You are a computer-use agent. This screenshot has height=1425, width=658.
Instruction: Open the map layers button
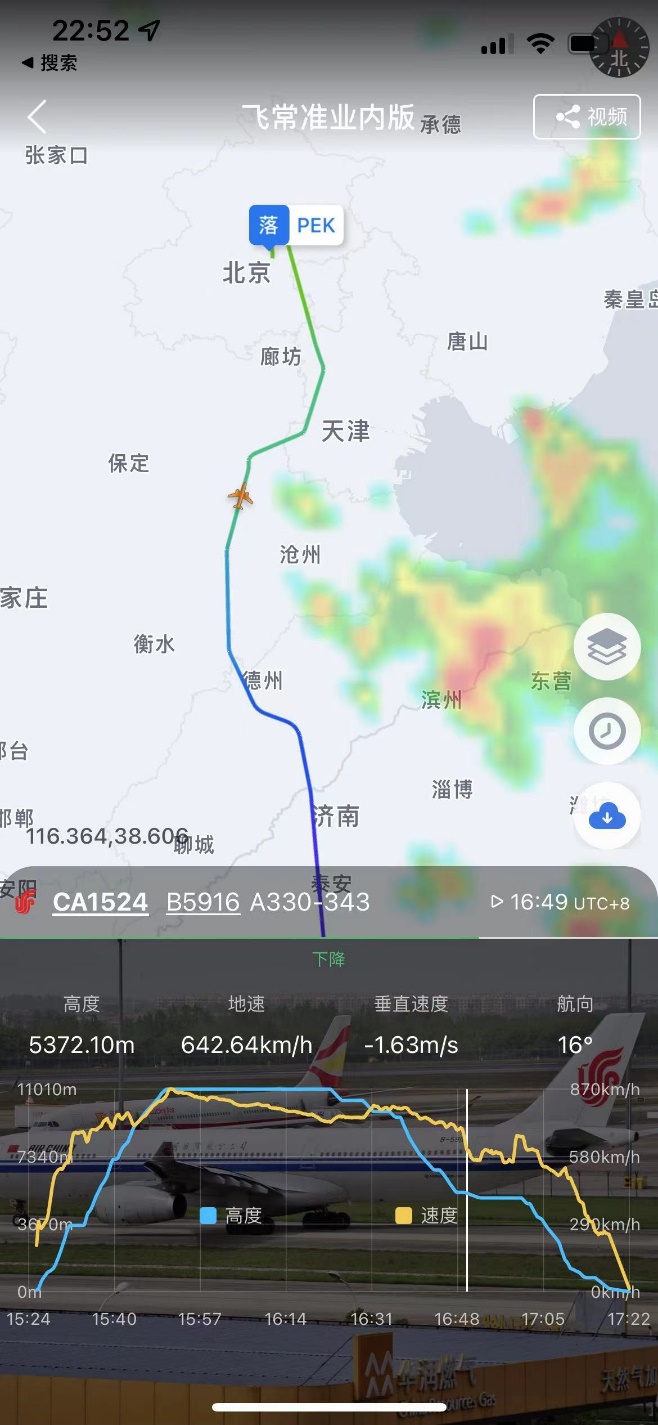click(x=607, y=647)
